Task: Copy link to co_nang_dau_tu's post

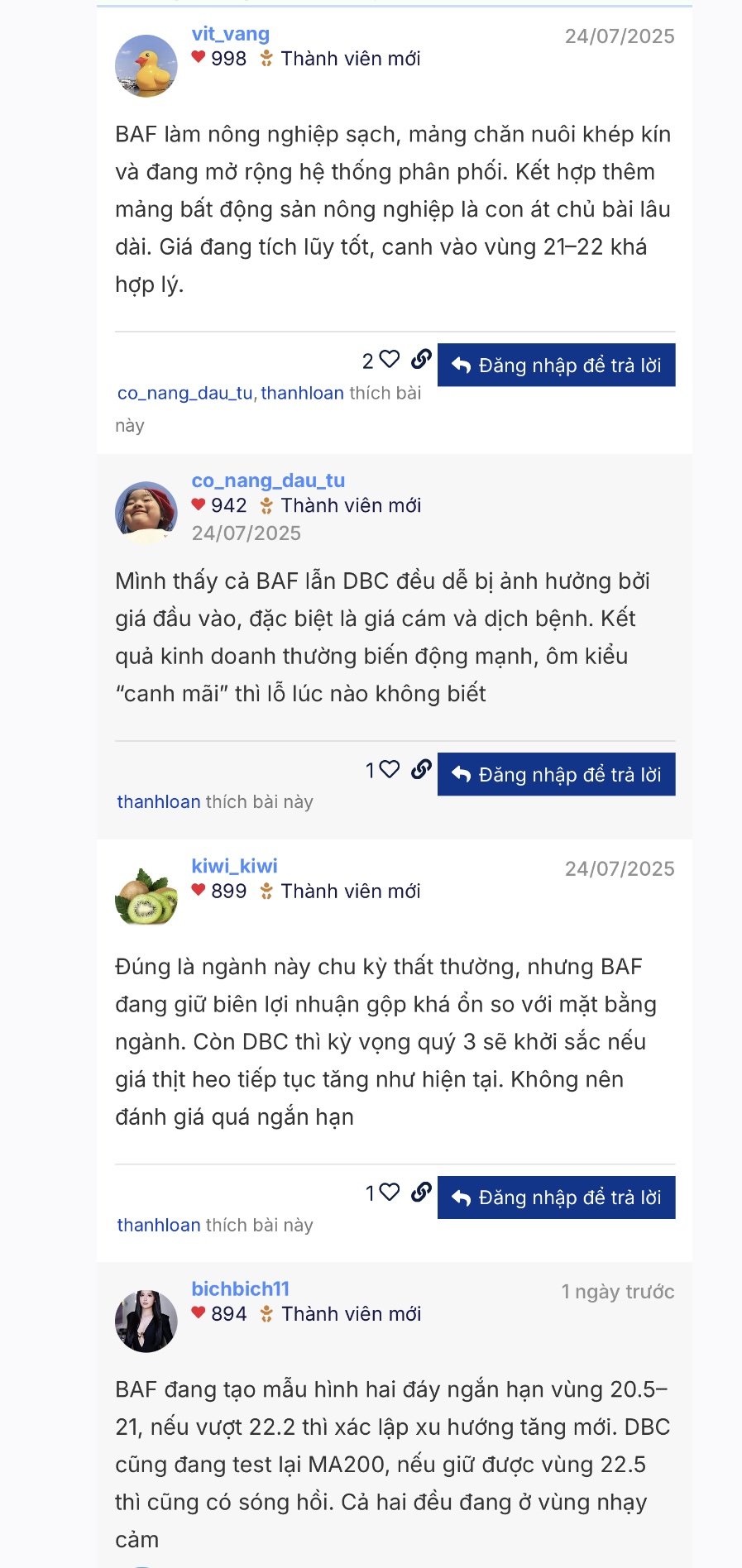Action: (x=421, y=769)
